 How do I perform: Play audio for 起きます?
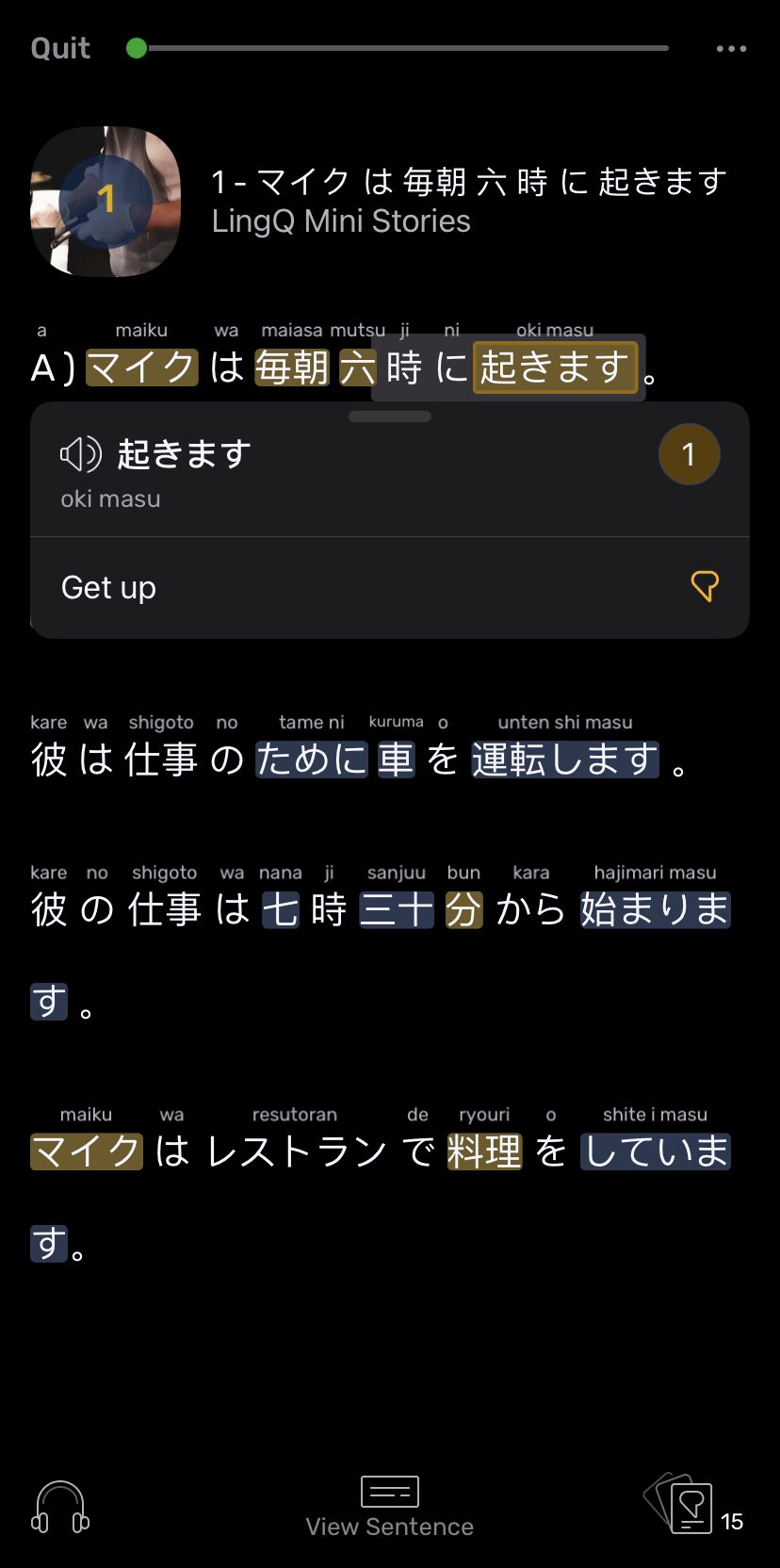pos(81,454)
